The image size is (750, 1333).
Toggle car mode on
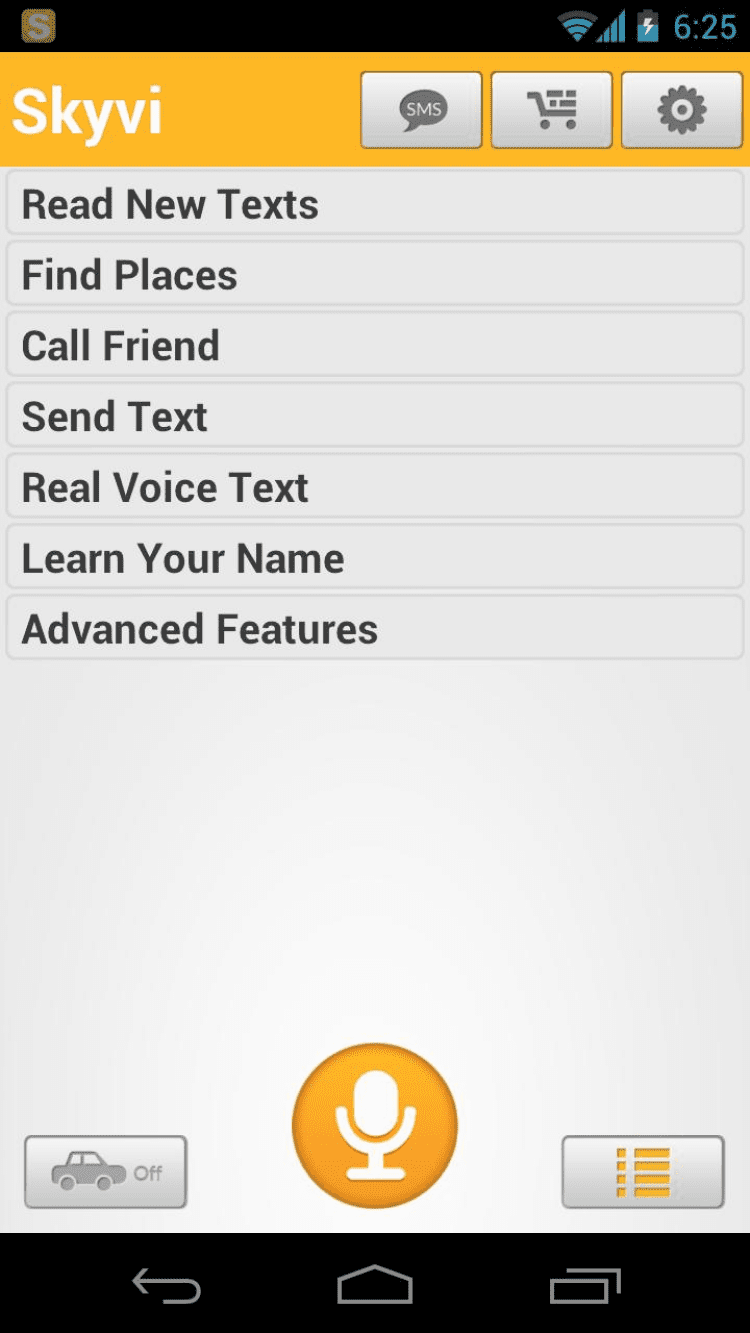106,1172
